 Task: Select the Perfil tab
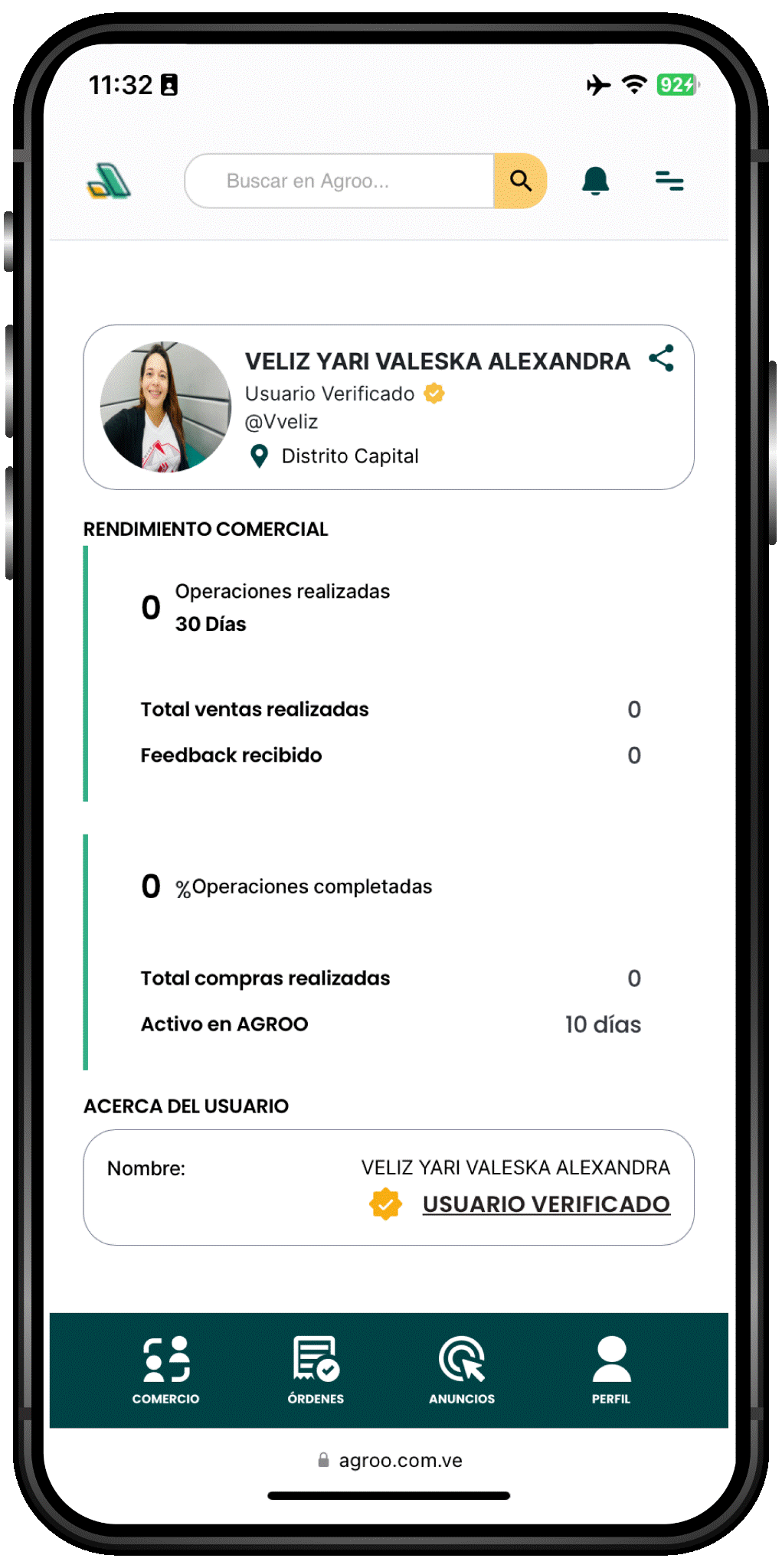pos(611,1370)
